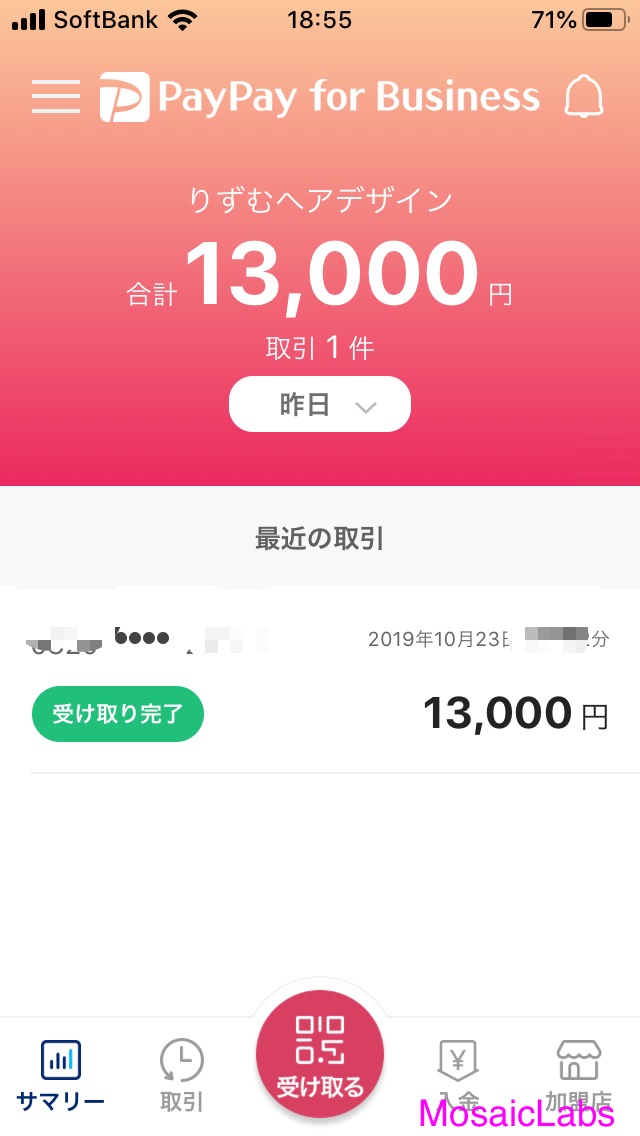Switch to the 入金 tab
The height and width of the screenshot is (1136, 640).
coord(458,1076)
